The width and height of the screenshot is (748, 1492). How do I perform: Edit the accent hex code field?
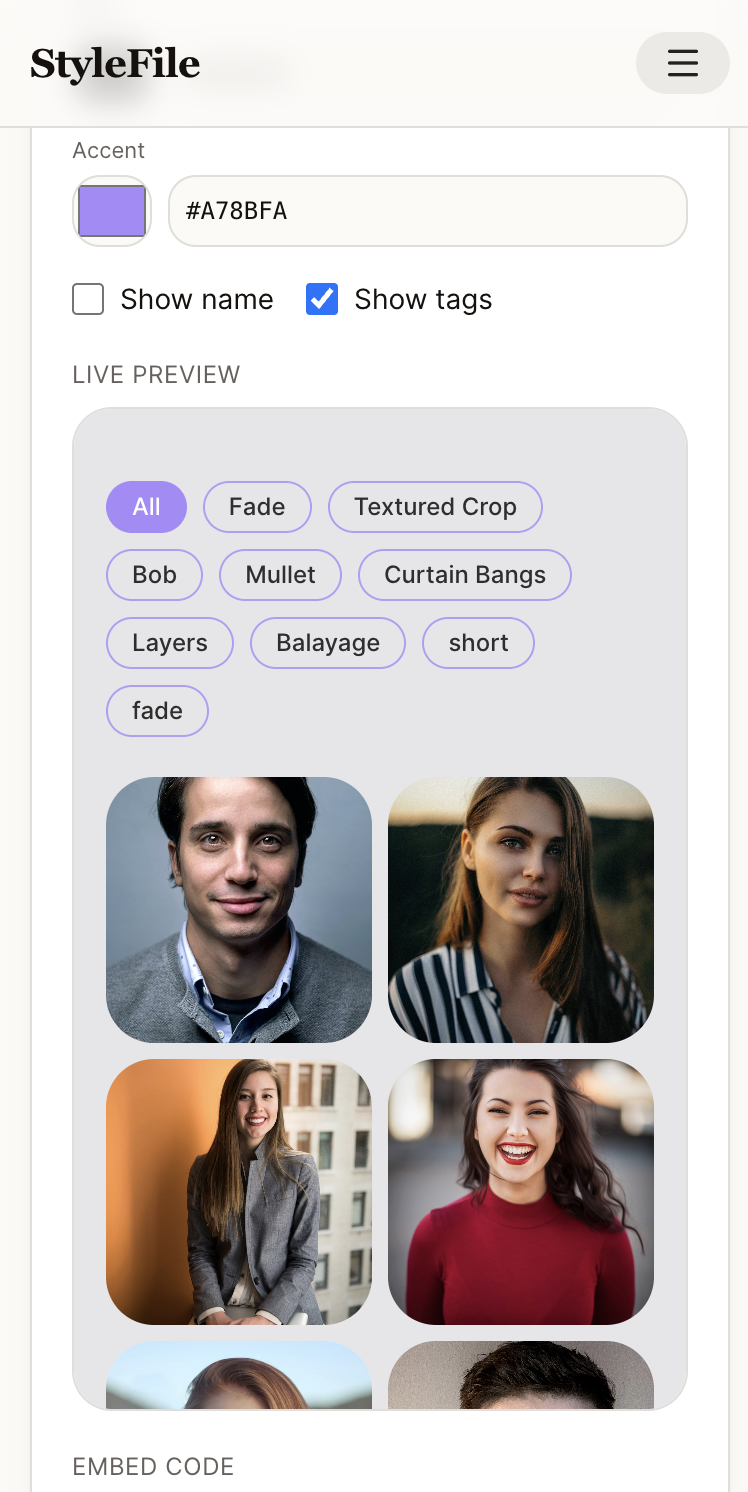pos(427,211)
